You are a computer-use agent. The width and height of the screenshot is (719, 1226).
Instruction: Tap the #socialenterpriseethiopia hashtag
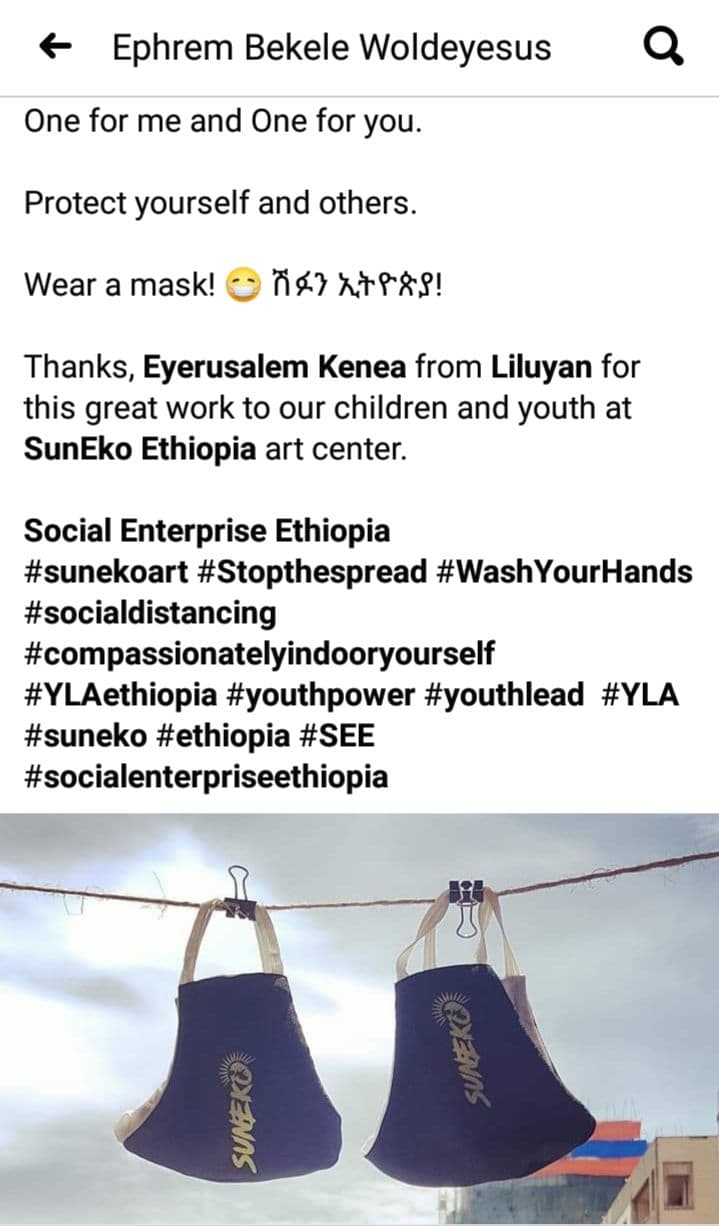[206, 776]
